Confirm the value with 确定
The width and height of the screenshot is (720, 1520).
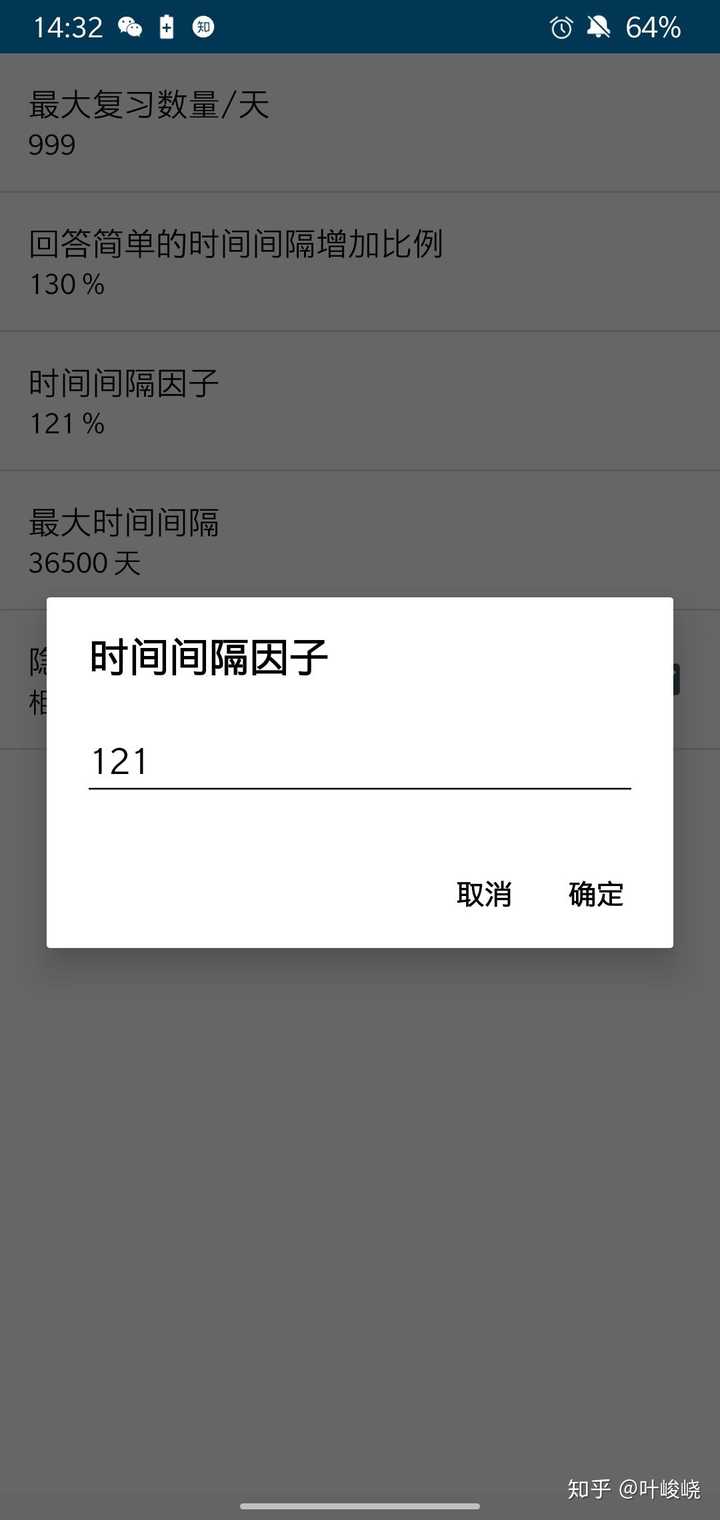click(x=596, y=894)
